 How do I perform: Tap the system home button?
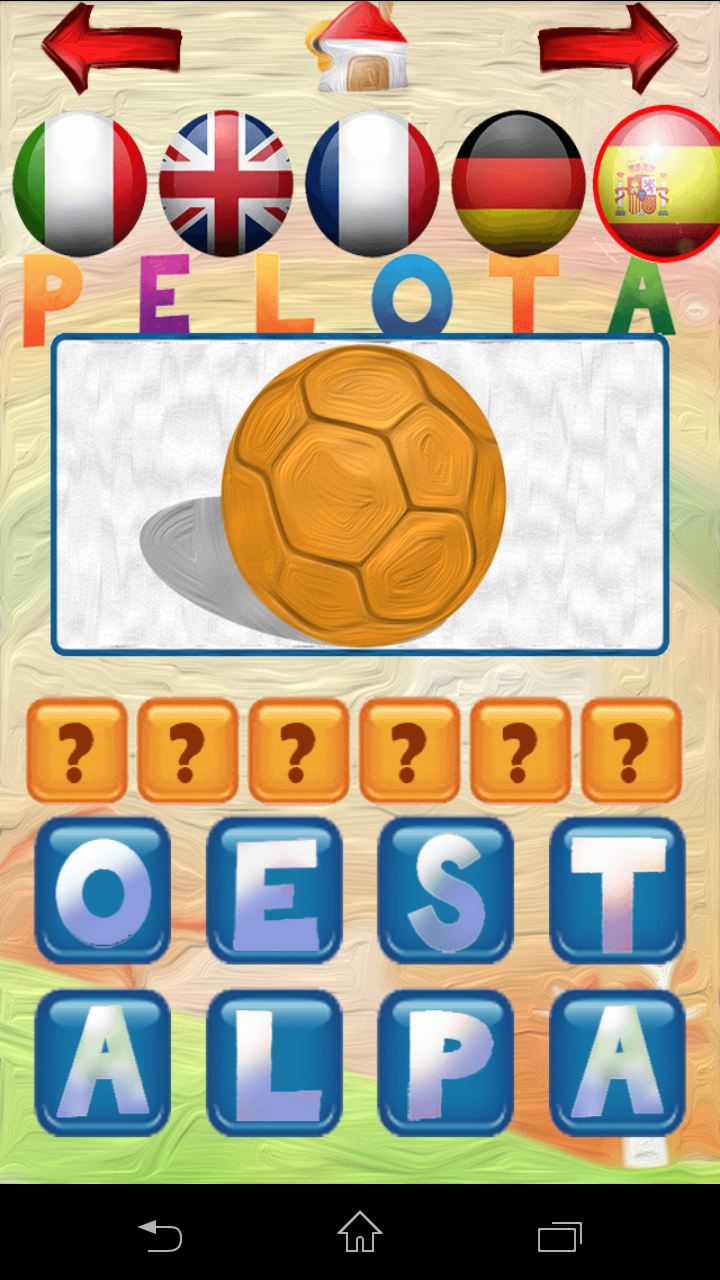[360, 1232]
